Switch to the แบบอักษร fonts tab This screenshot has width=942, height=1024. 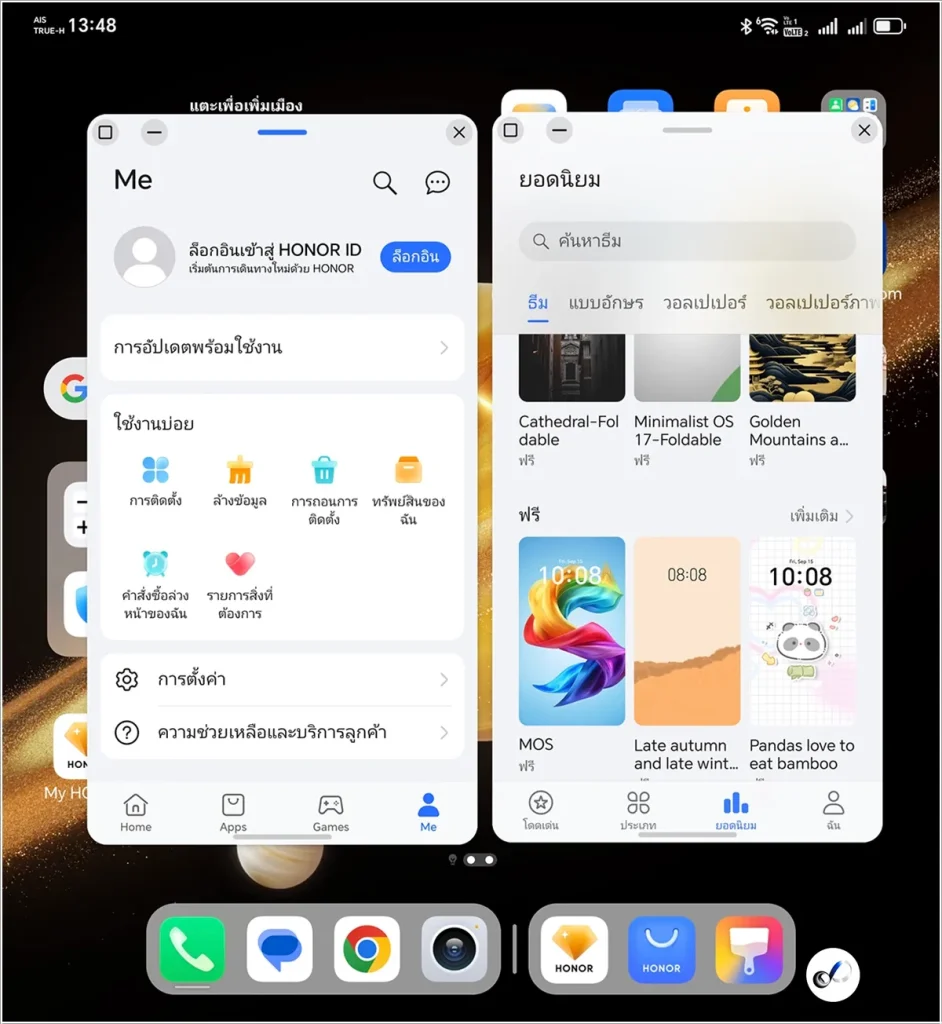pos(606,302)
